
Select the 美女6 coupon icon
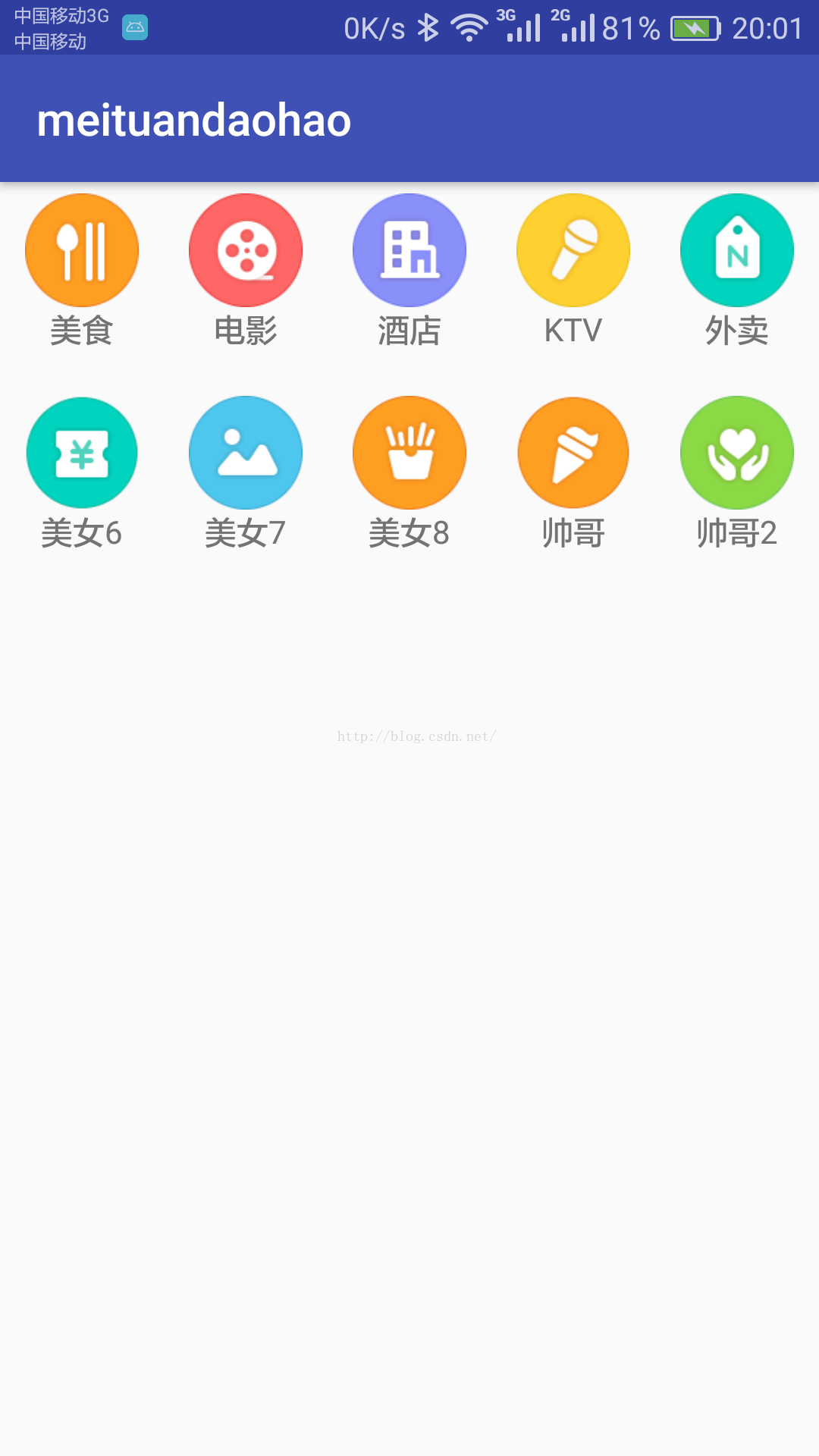coord(82,453)
